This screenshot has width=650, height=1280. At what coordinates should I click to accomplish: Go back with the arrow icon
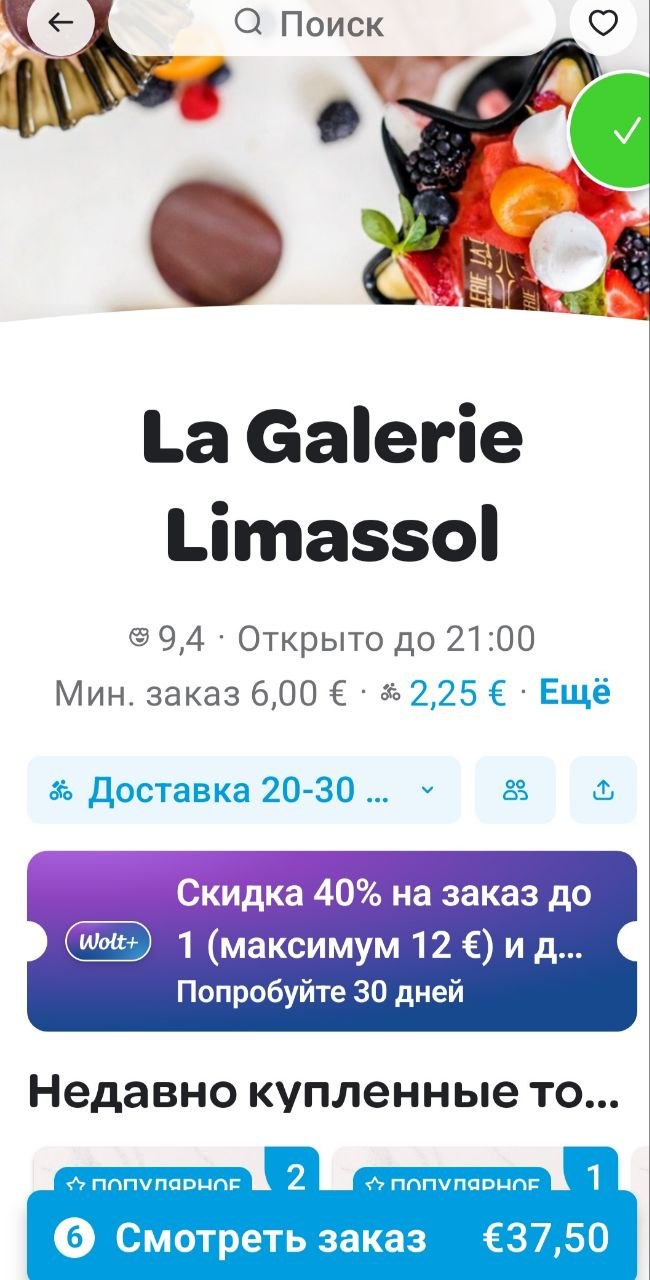point(60,22)
